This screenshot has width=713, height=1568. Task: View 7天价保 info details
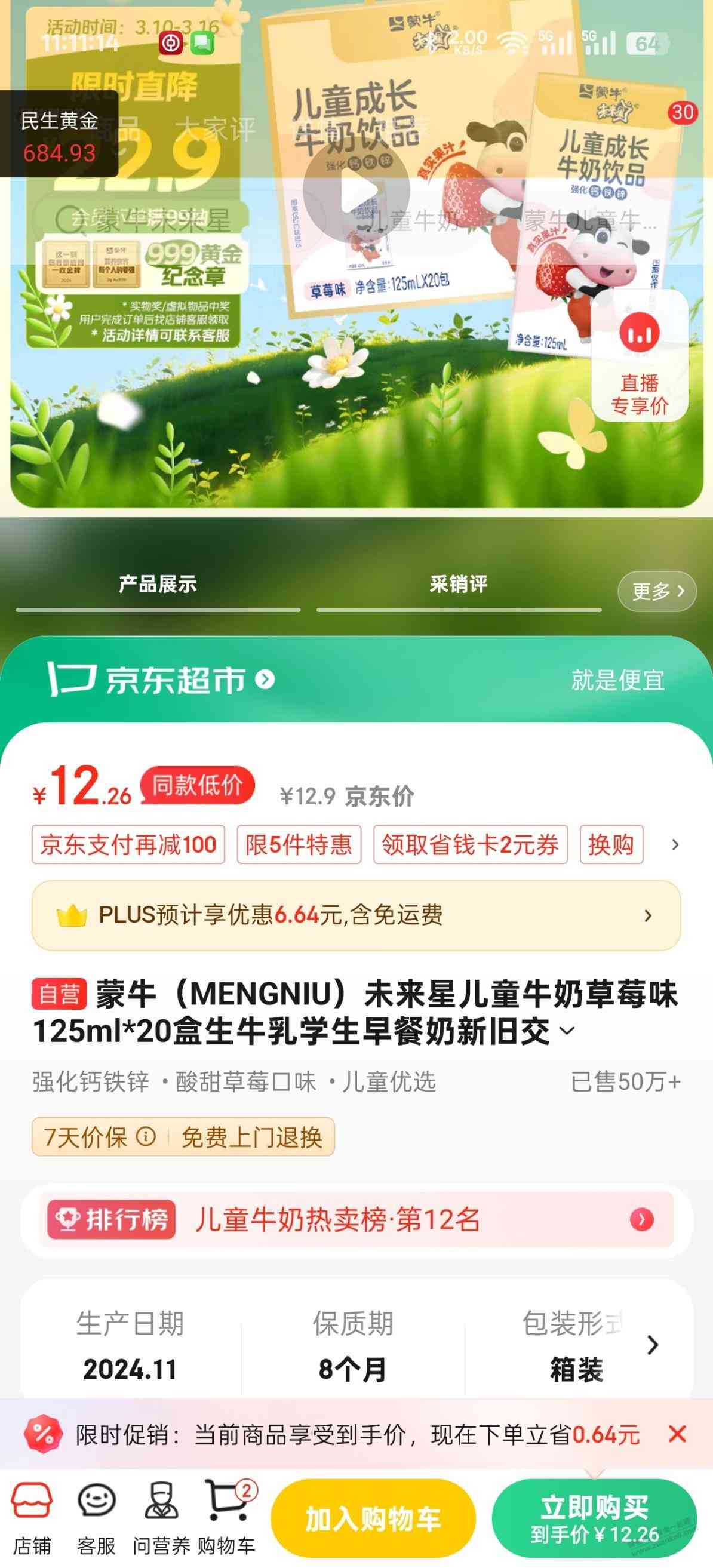click(146, 1136)
